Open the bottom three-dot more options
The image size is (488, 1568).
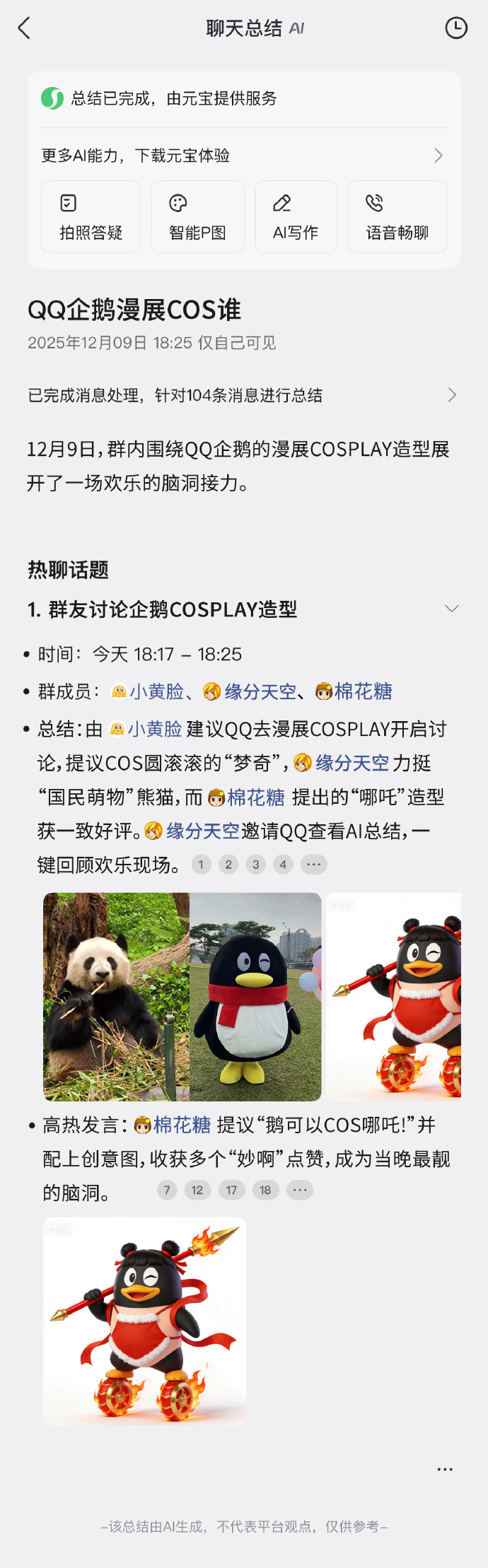[445, 1469]
